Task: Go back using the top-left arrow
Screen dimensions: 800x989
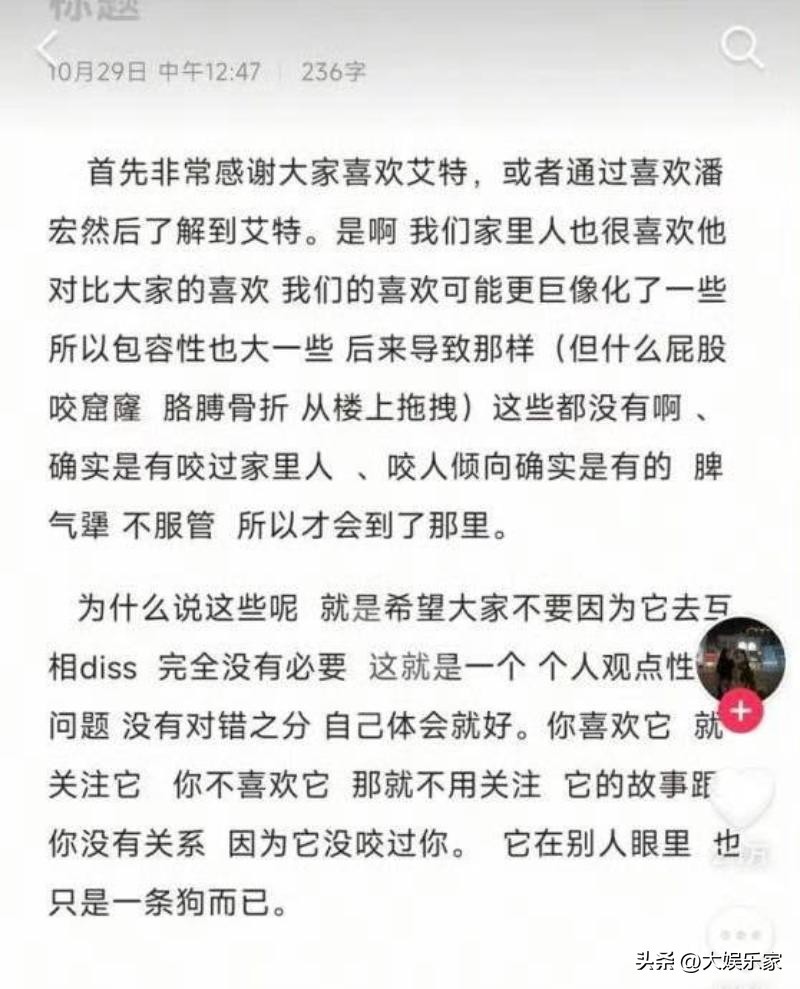Action: pyautogui.click(x=47, y=48)
